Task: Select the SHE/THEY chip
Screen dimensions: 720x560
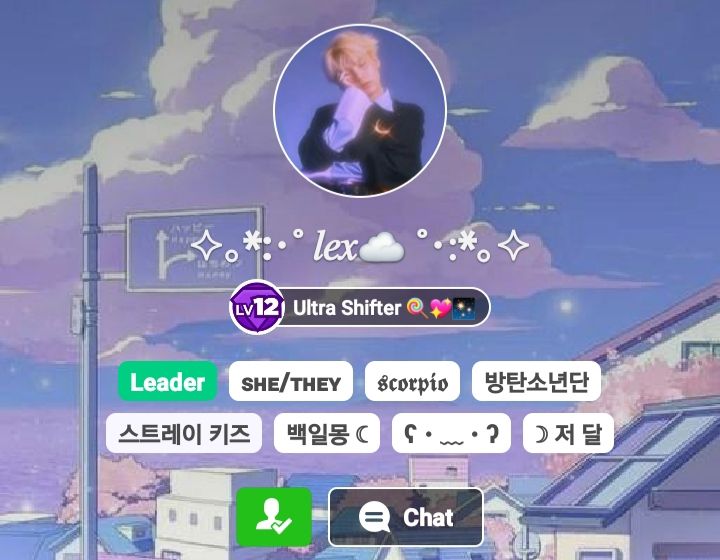Action: click(x=291, y=383)
